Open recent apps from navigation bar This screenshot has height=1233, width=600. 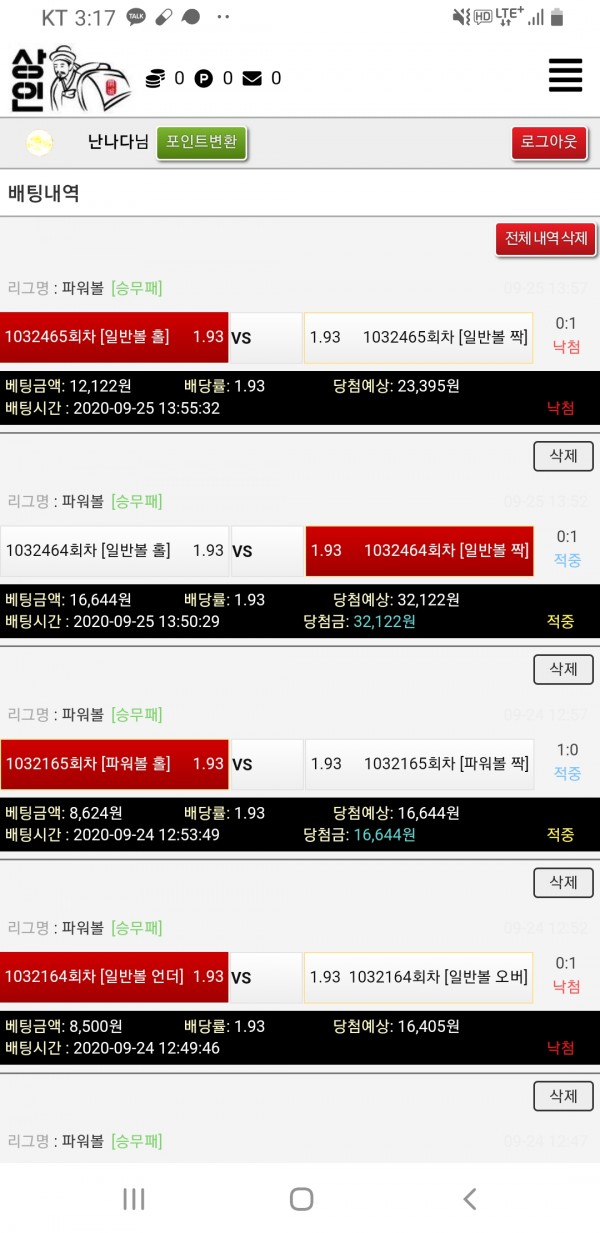point(133,1198)
